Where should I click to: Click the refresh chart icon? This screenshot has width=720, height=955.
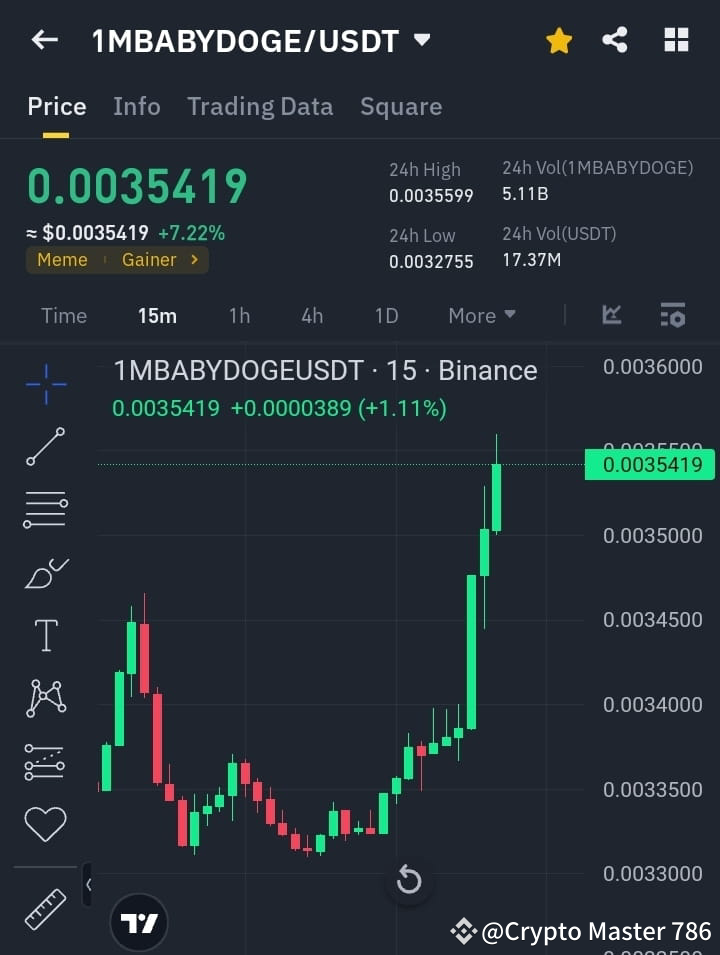[409, 880]
